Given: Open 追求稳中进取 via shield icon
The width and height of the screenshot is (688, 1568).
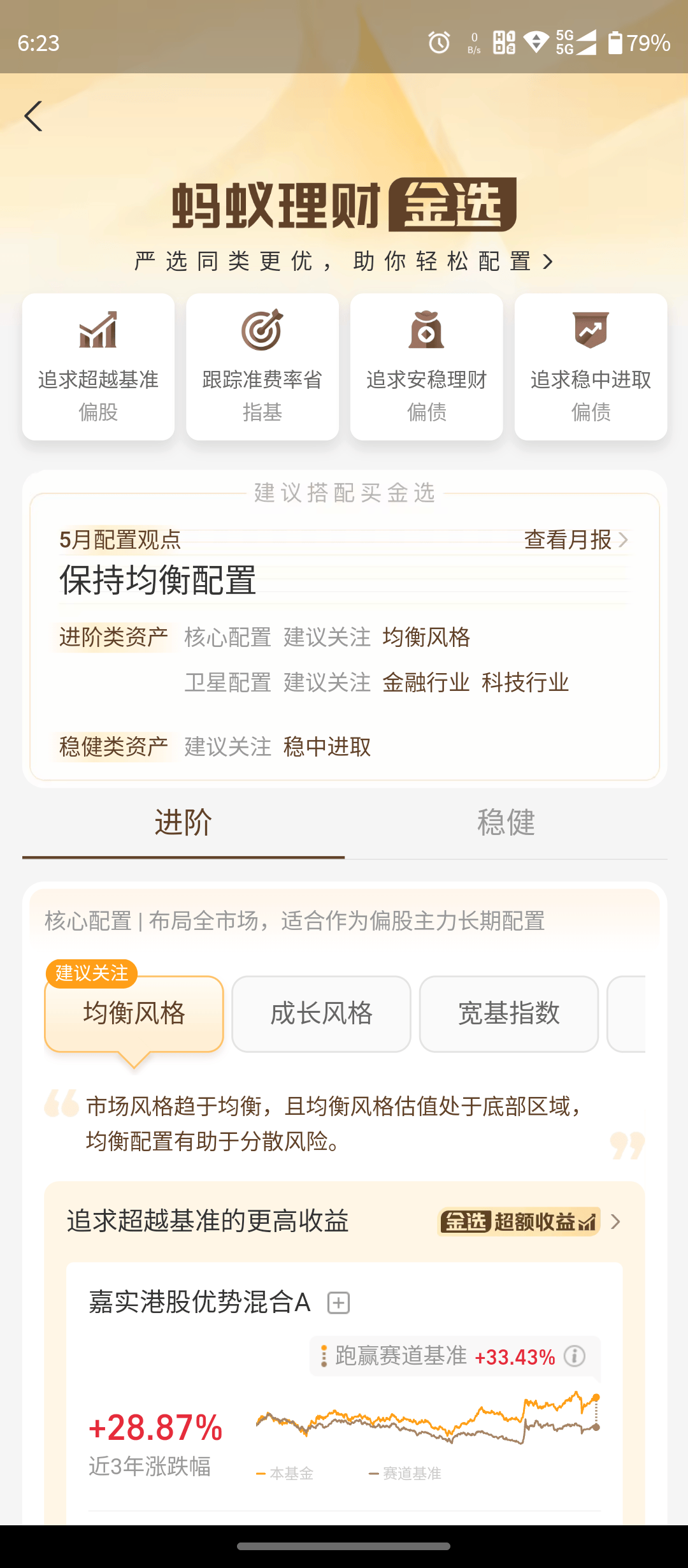Looking at the screenshot, I should 590,331.
